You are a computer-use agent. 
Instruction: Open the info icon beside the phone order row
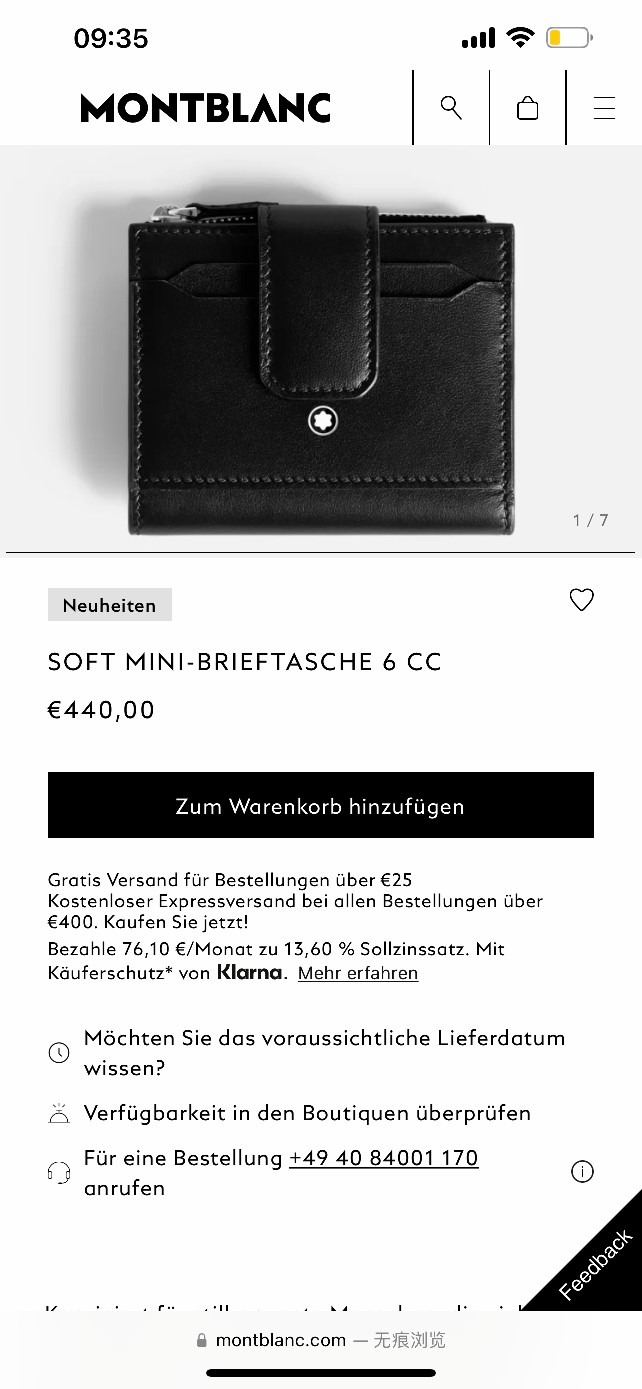click(x=582, y=1172)
